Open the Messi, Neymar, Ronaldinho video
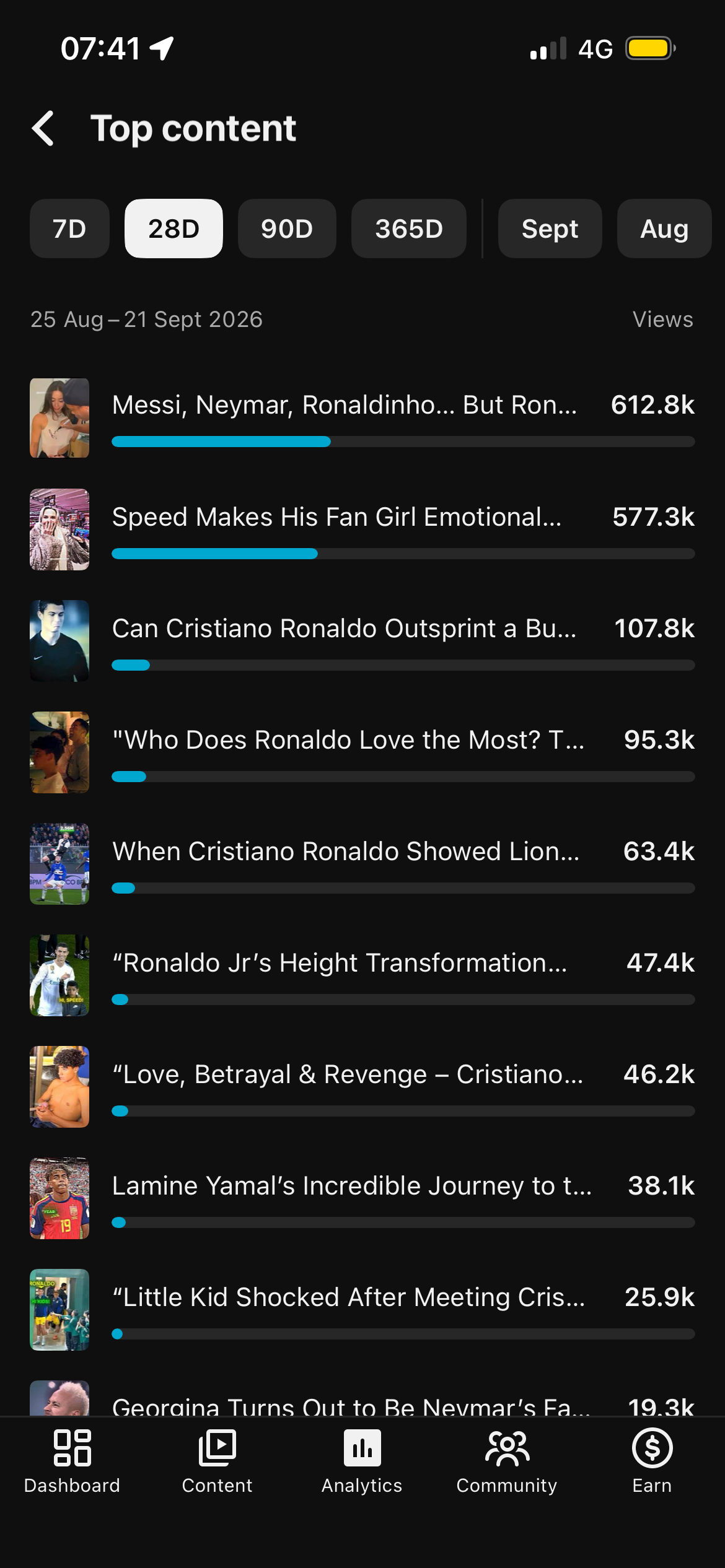Image resolution: width=725 pixels, height=1568 pixels. 362,418
